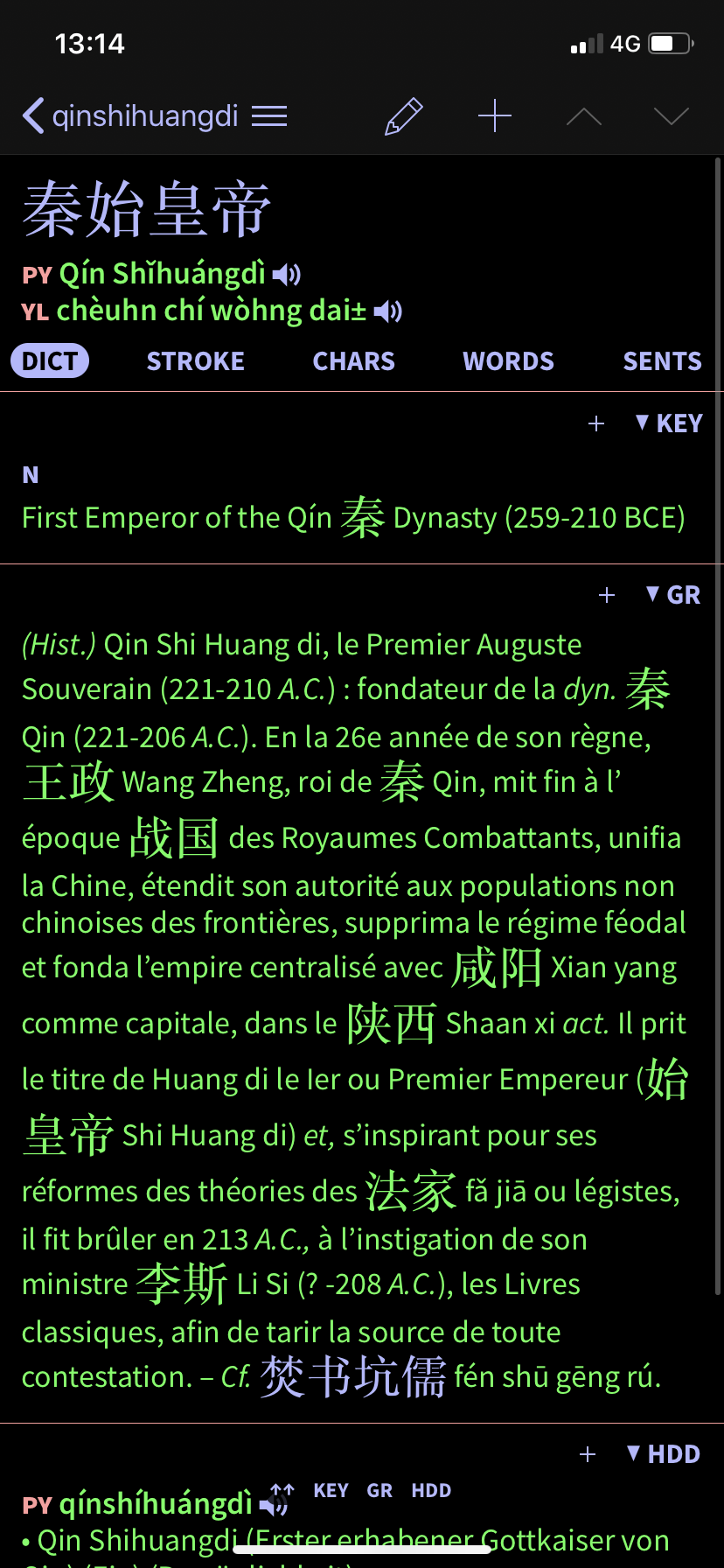Switch to the CHARS tab

point(354,361)
